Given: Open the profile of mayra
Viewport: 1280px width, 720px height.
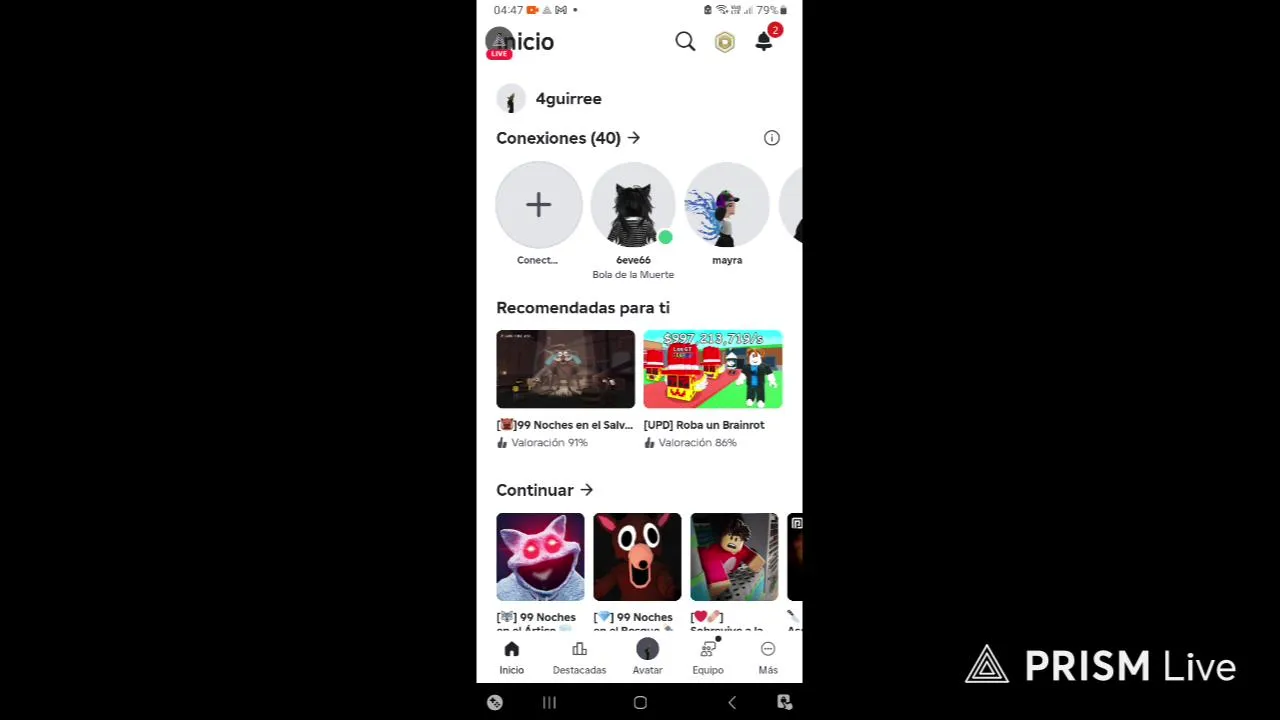Looking at the screenshot, I should 727,207.
